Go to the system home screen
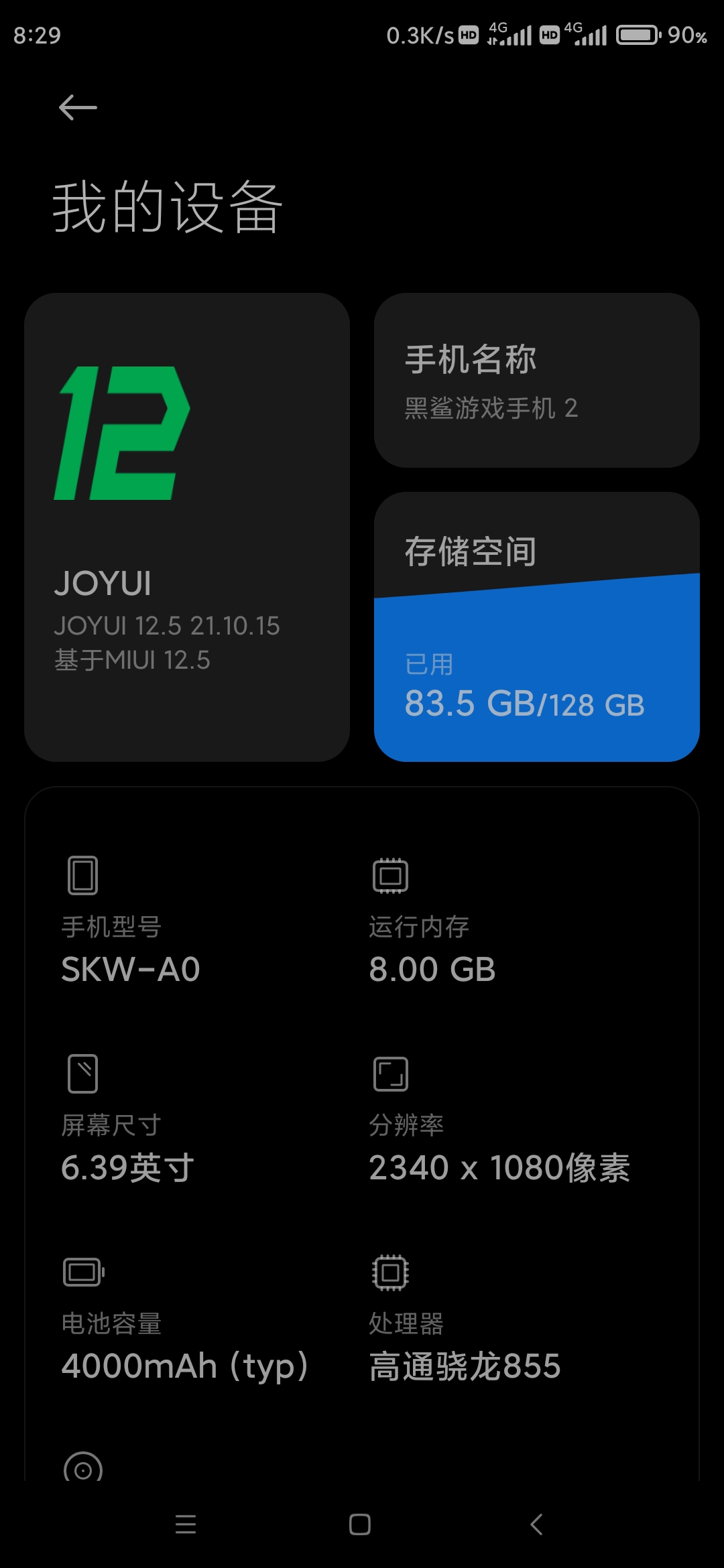The height and width of the screenshot is (1568, 724). pyautogui.click(x=360, y=1524)
